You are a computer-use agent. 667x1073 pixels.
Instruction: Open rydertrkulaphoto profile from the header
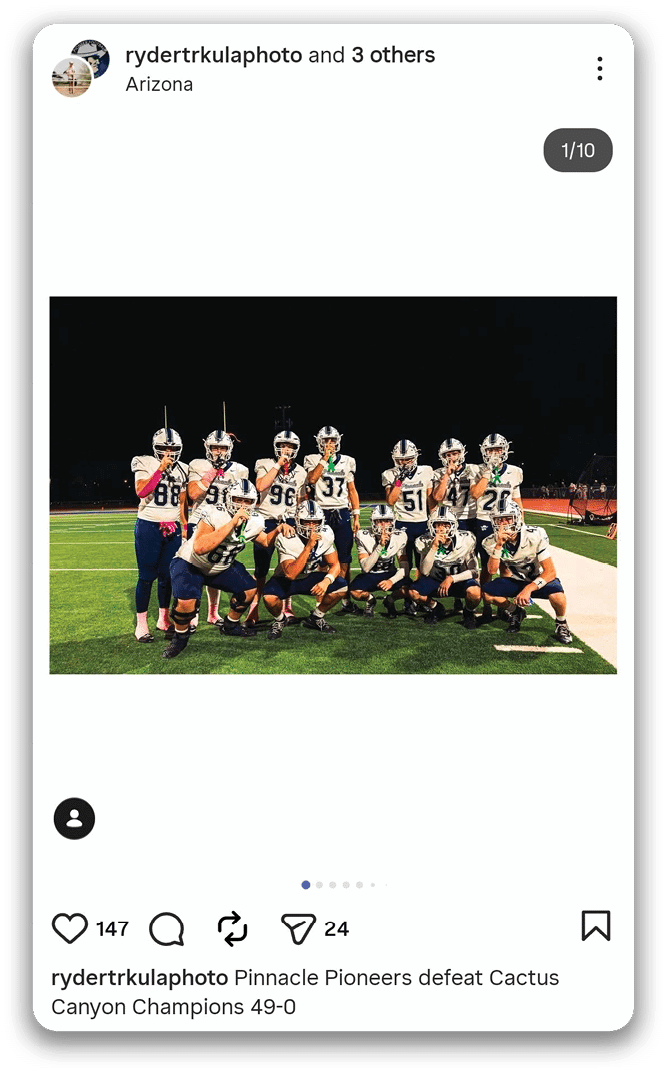coord(213,55)
